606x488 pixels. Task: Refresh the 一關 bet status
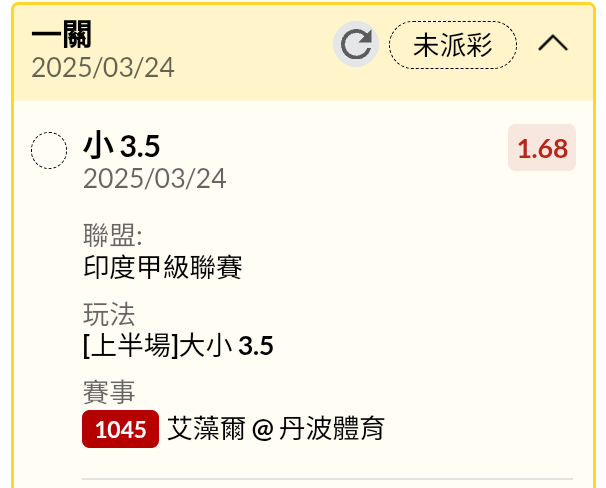(x=355, y=45)
